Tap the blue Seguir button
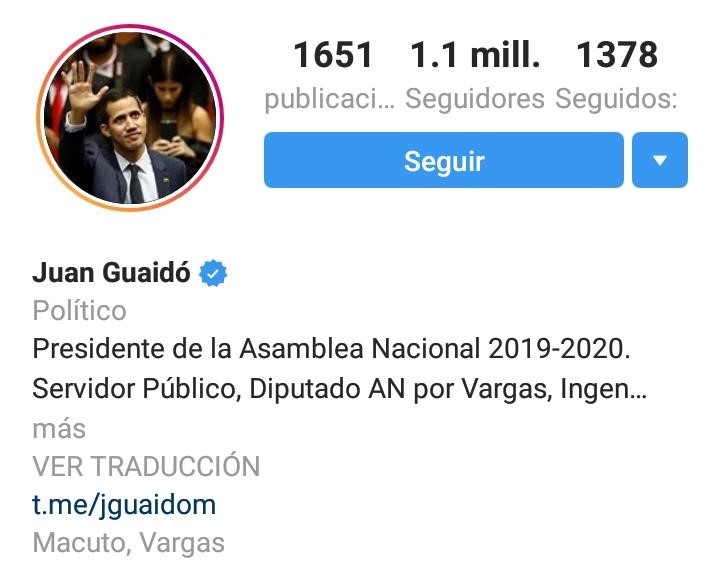 coord(443,161)
